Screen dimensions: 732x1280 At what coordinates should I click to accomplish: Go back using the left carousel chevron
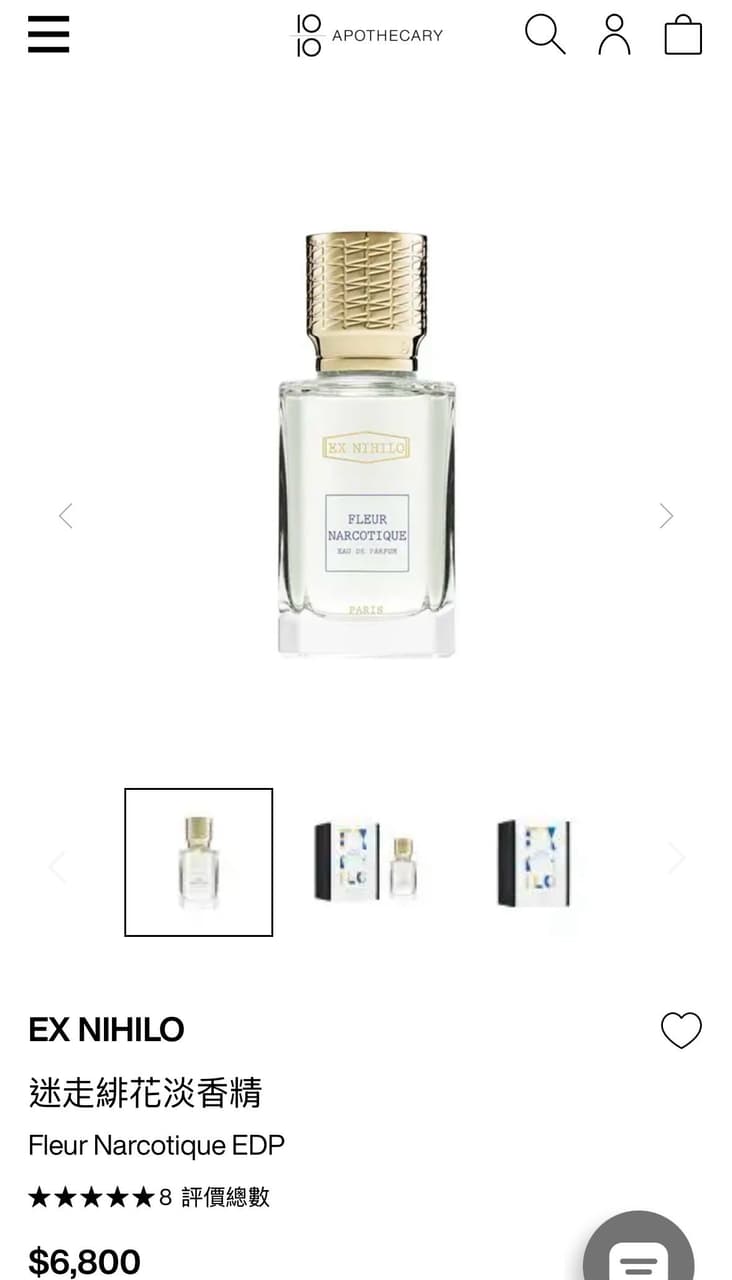(65, 515)
